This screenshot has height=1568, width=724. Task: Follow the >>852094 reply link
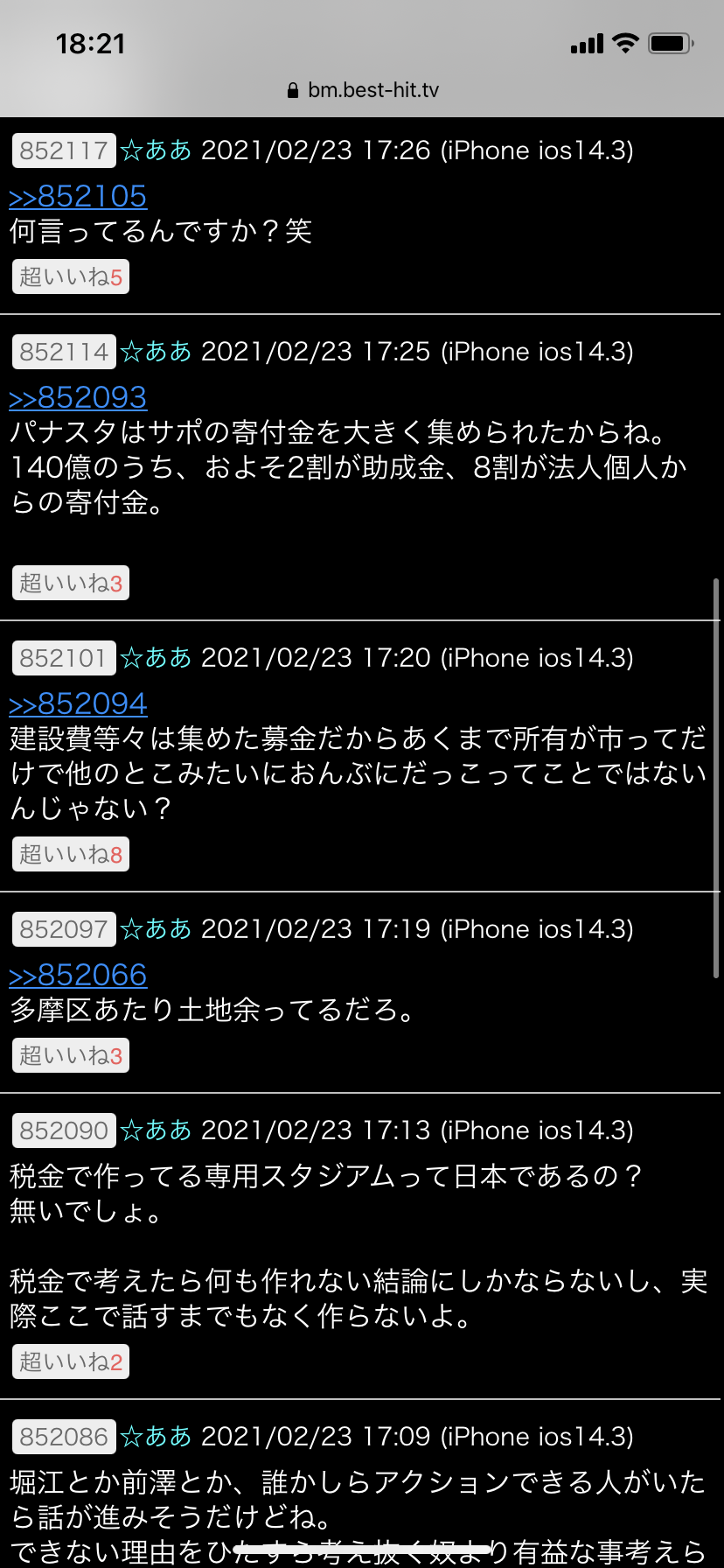78,703
